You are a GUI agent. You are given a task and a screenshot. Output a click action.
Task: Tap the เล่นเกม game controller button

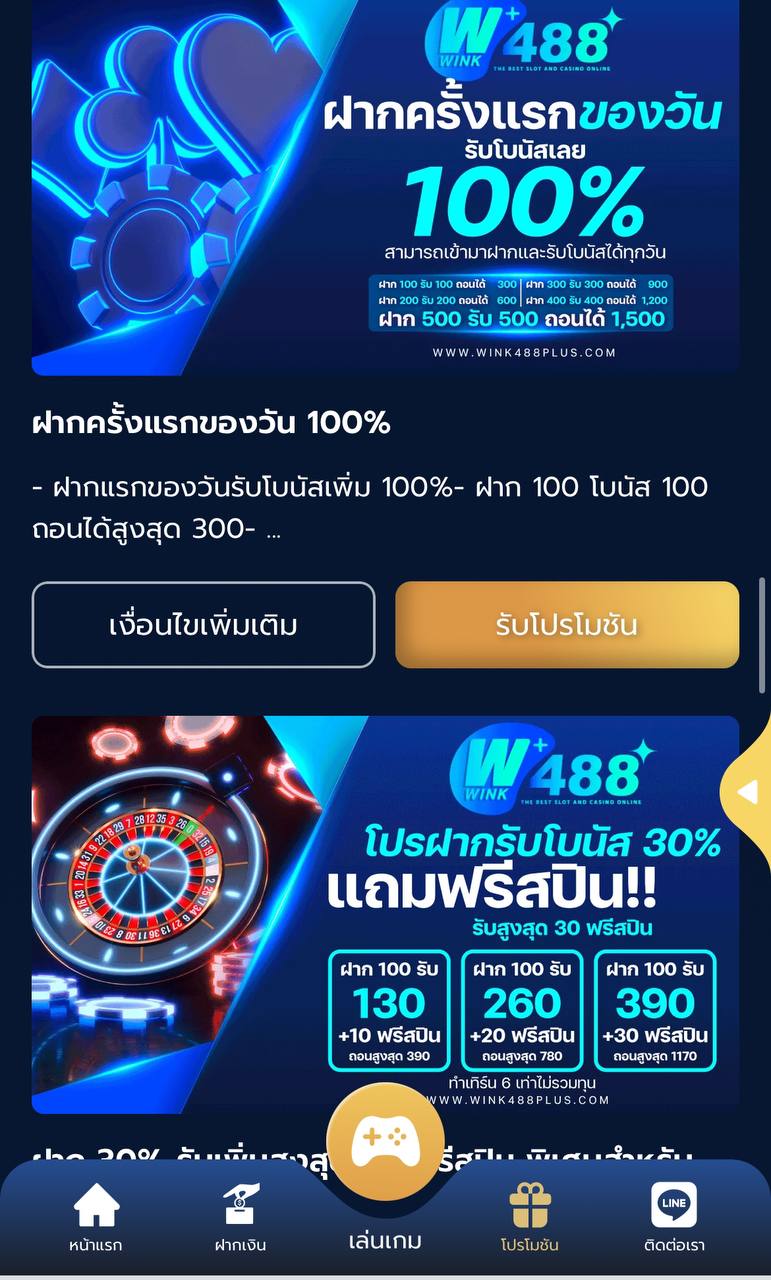tap(385, 1140)
